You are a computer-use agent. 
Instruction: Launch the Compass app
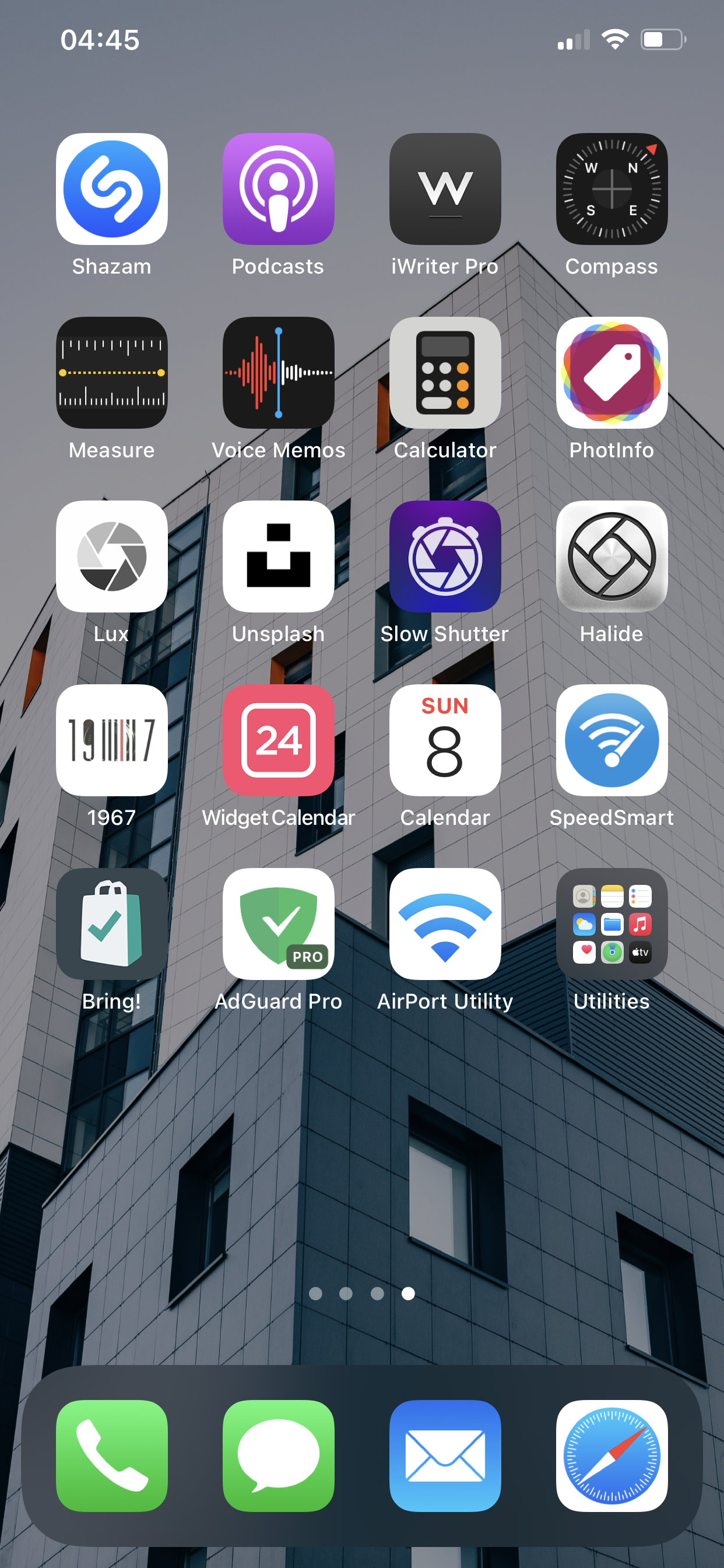[611, 188]
